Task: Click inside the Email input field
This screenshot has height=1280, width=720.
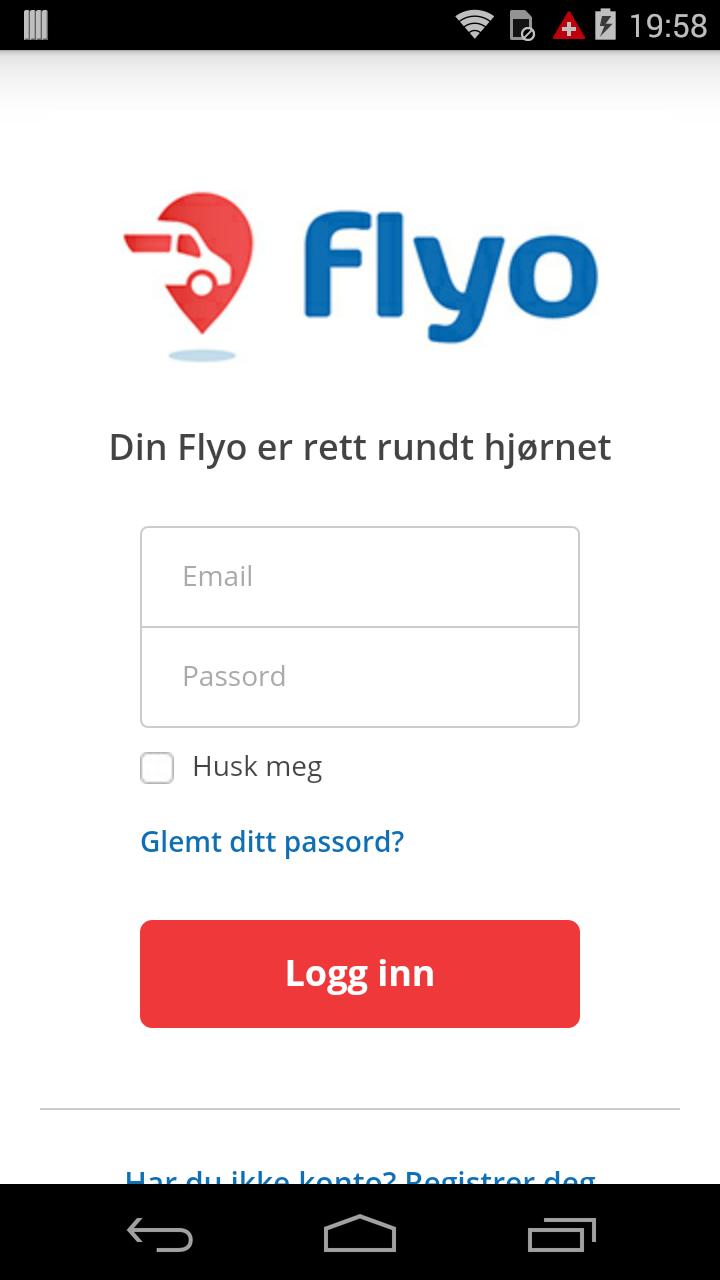Action: pyautogui.click(x=359, y=576)
